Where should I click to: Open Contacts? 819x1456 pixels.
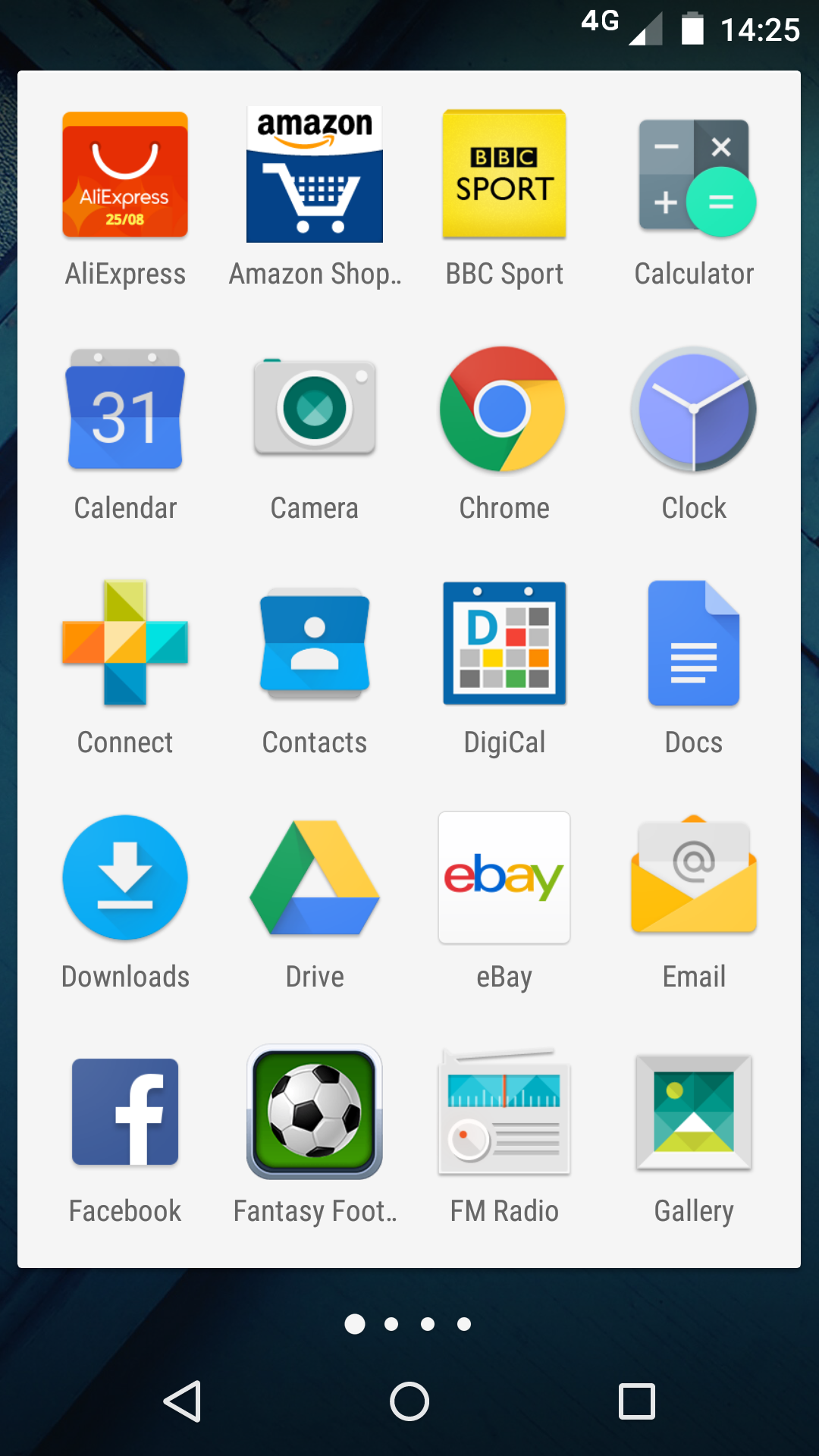[315, 644]
